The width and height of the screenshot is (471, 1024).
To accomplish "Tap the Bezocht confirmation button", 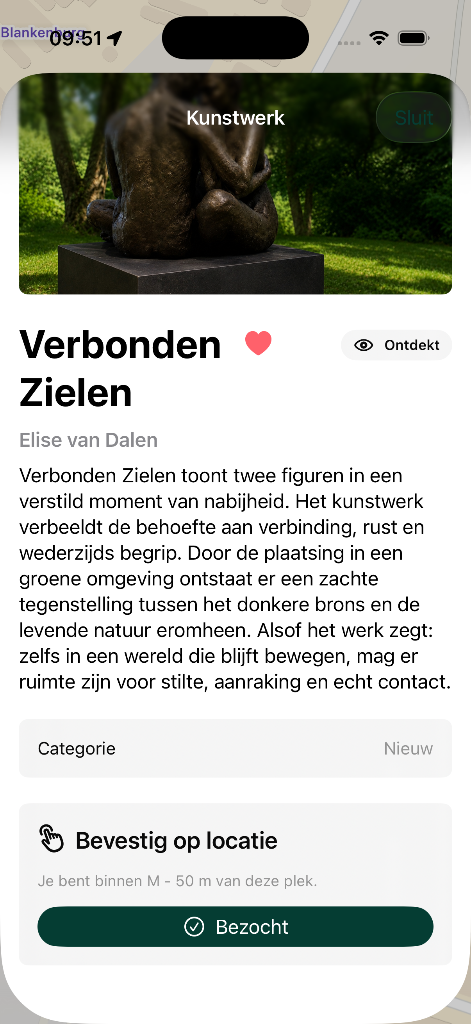I will [235, 927].
